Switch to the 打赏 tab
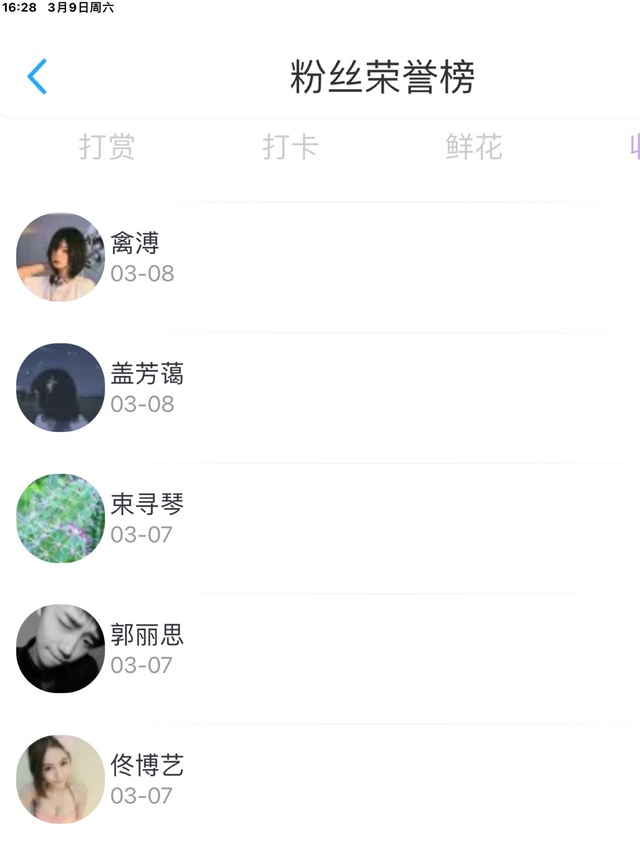The height and width of the screenshot is (850, 640). point(107,148)
